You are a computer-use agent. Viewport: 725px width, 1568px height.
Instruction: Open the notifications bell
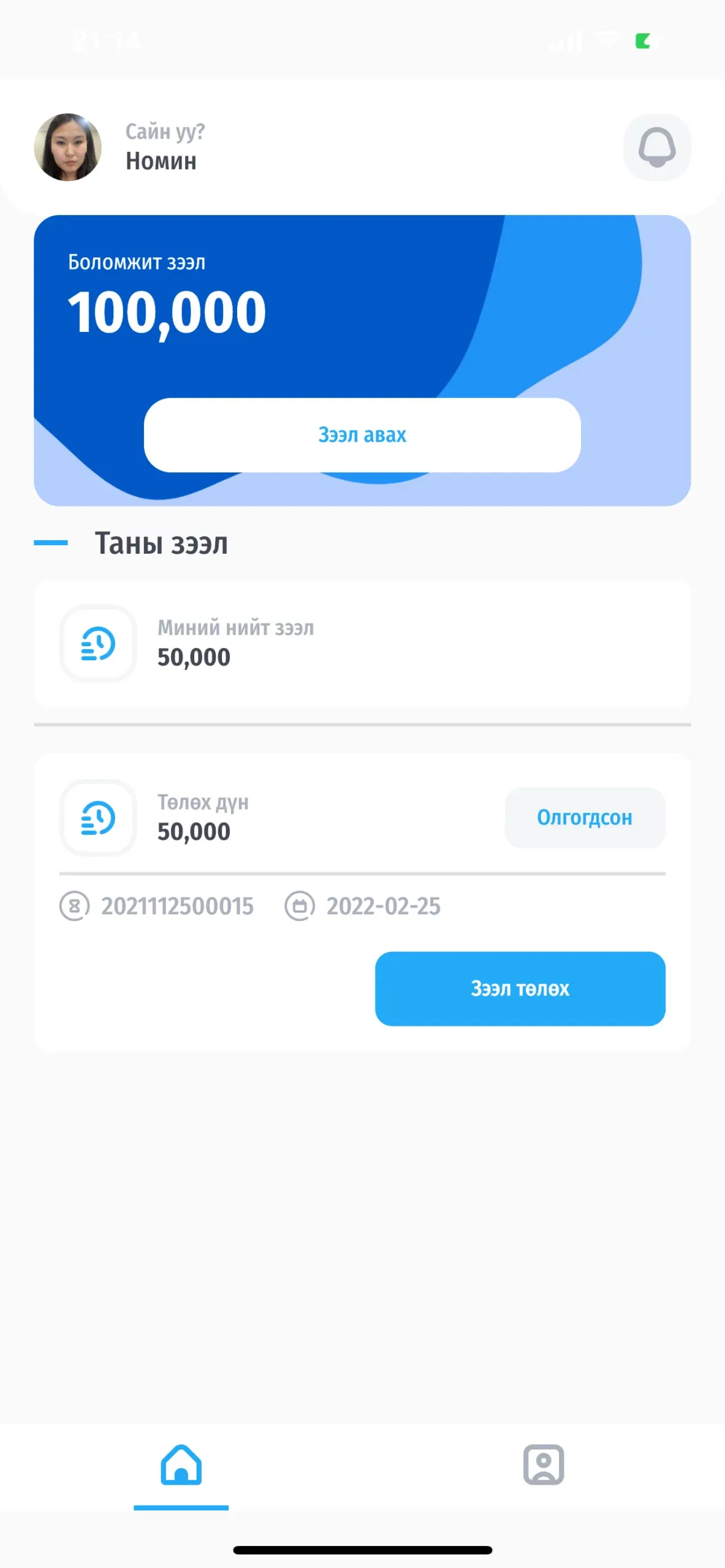656,148
